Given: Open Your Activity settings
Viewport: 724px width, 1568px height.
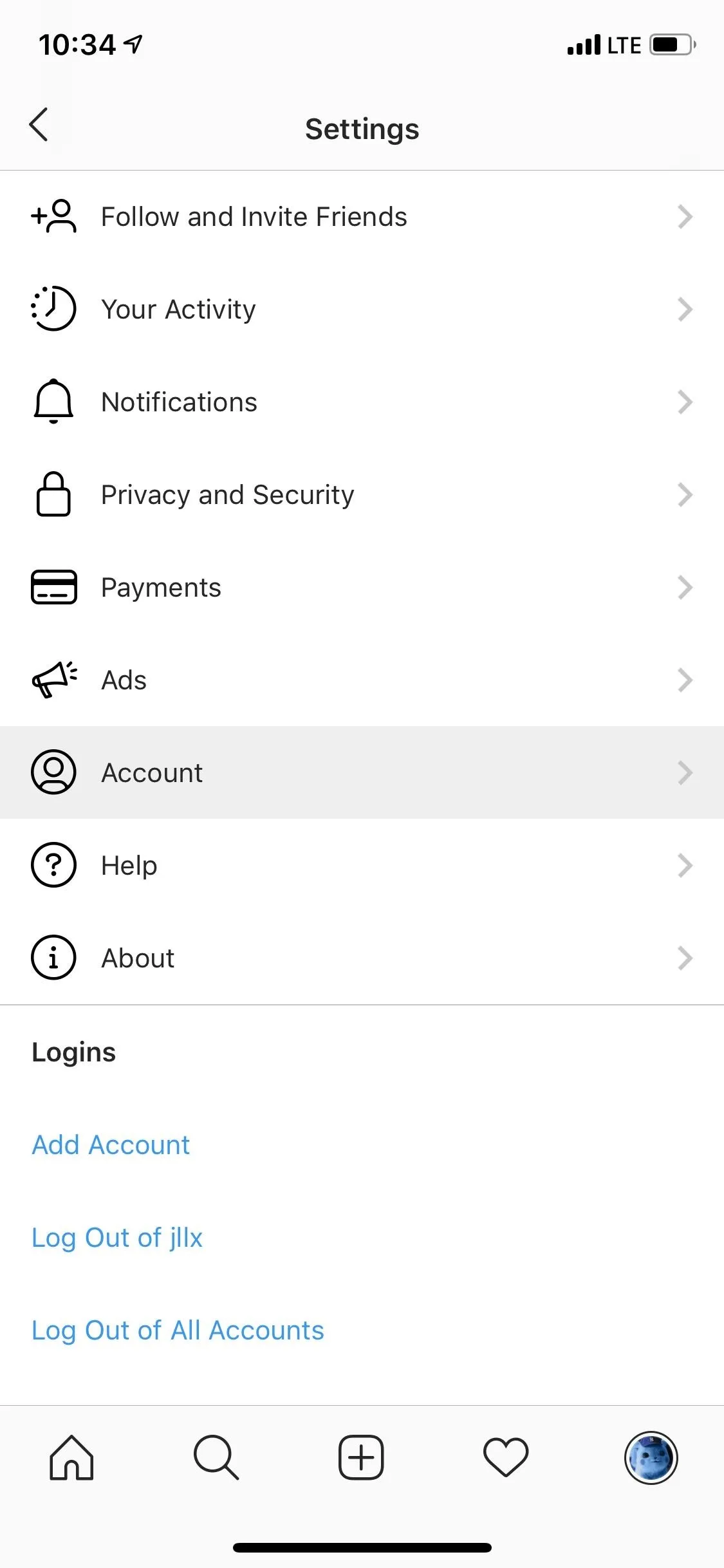Looking at the screenshot, I should click(x=362, y=310).
